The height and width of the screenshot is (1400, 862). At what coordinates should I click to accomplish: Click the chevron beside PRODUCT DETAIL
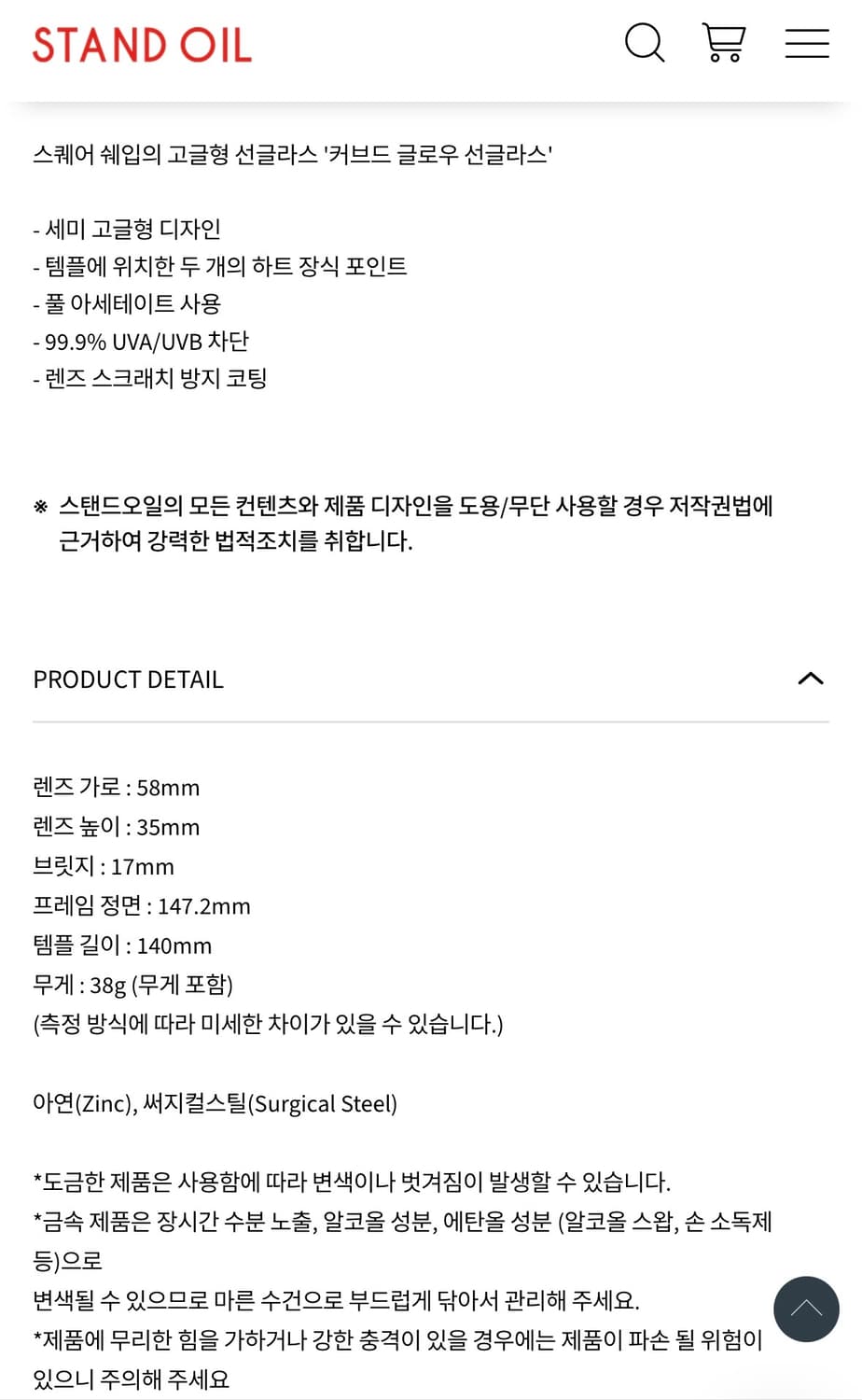[x=811, y=679]
